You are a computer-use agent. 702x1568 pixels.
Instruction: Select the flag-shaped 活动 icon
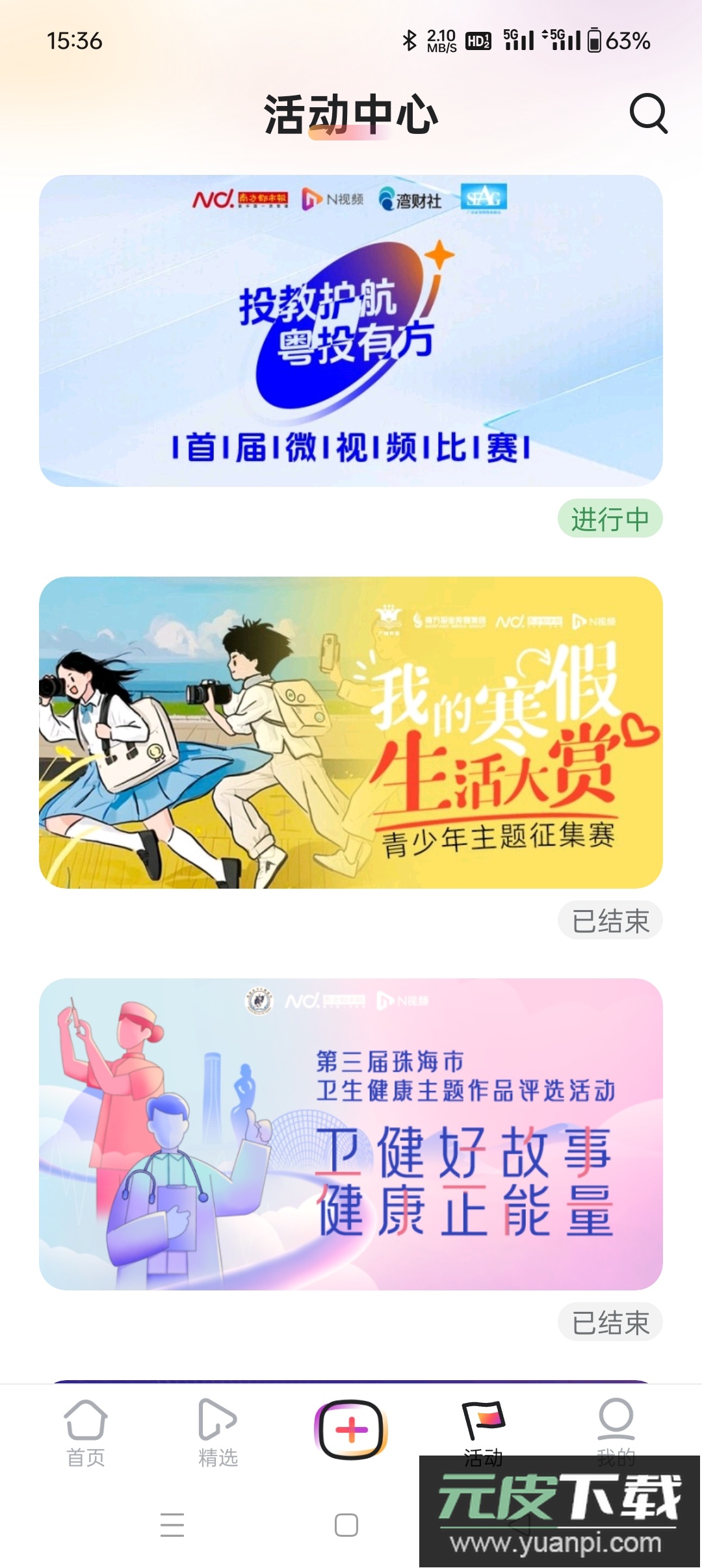[484, 1421]
